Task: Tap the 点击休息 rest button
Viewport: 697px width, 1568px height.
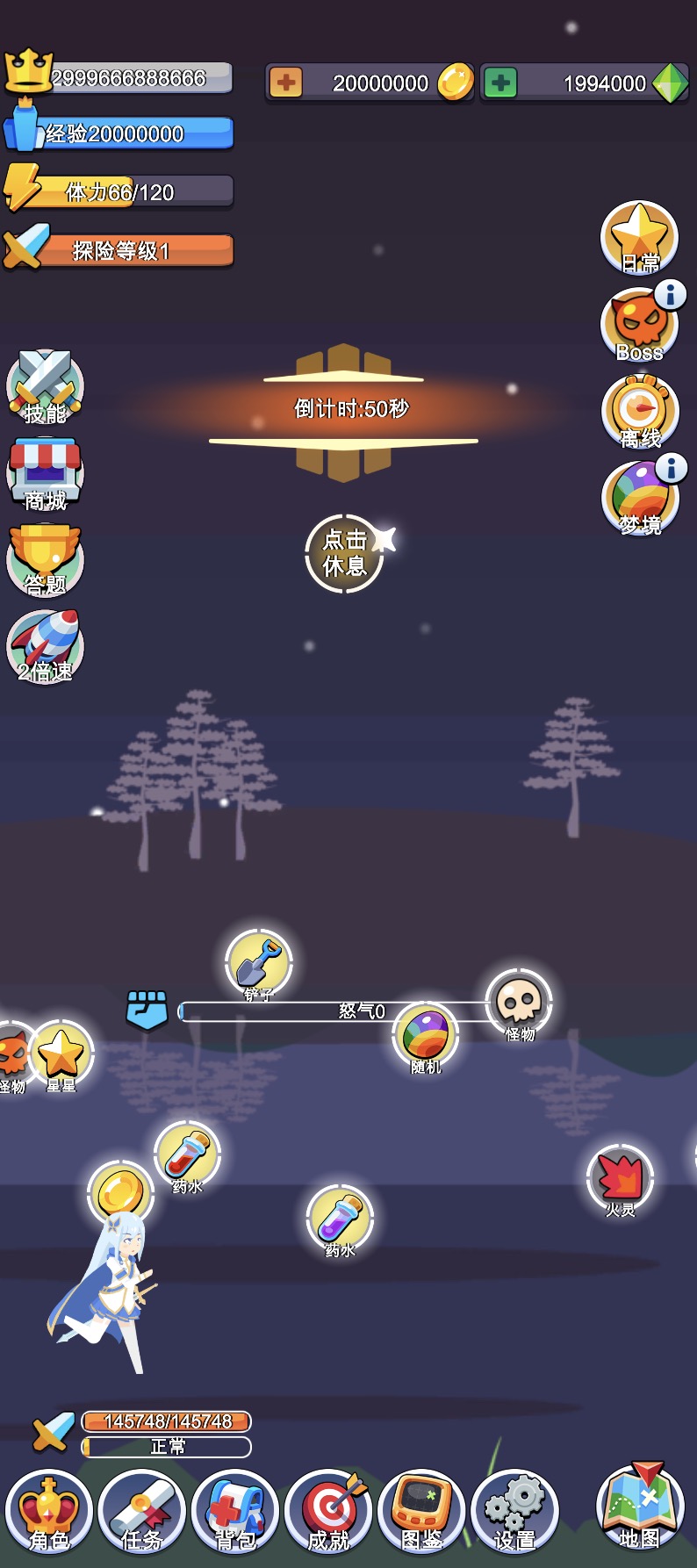Action: point(344,553)
